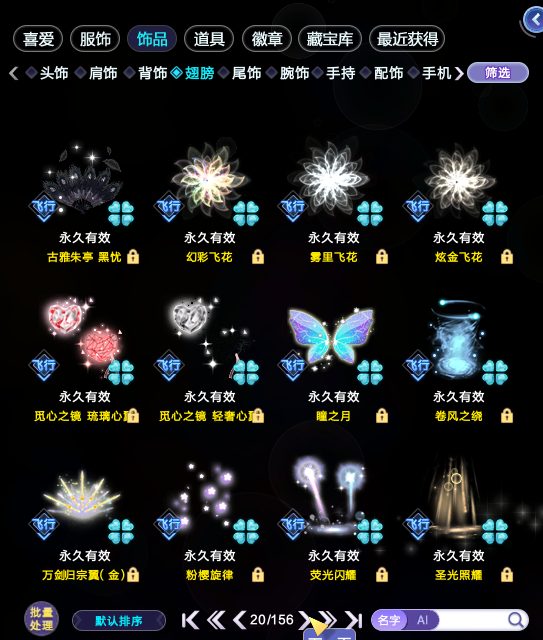Image resolution: width=543 pixels, height=640 pixels.
Task: Open the 藏宝库 tab
Action: pos(329,39)
